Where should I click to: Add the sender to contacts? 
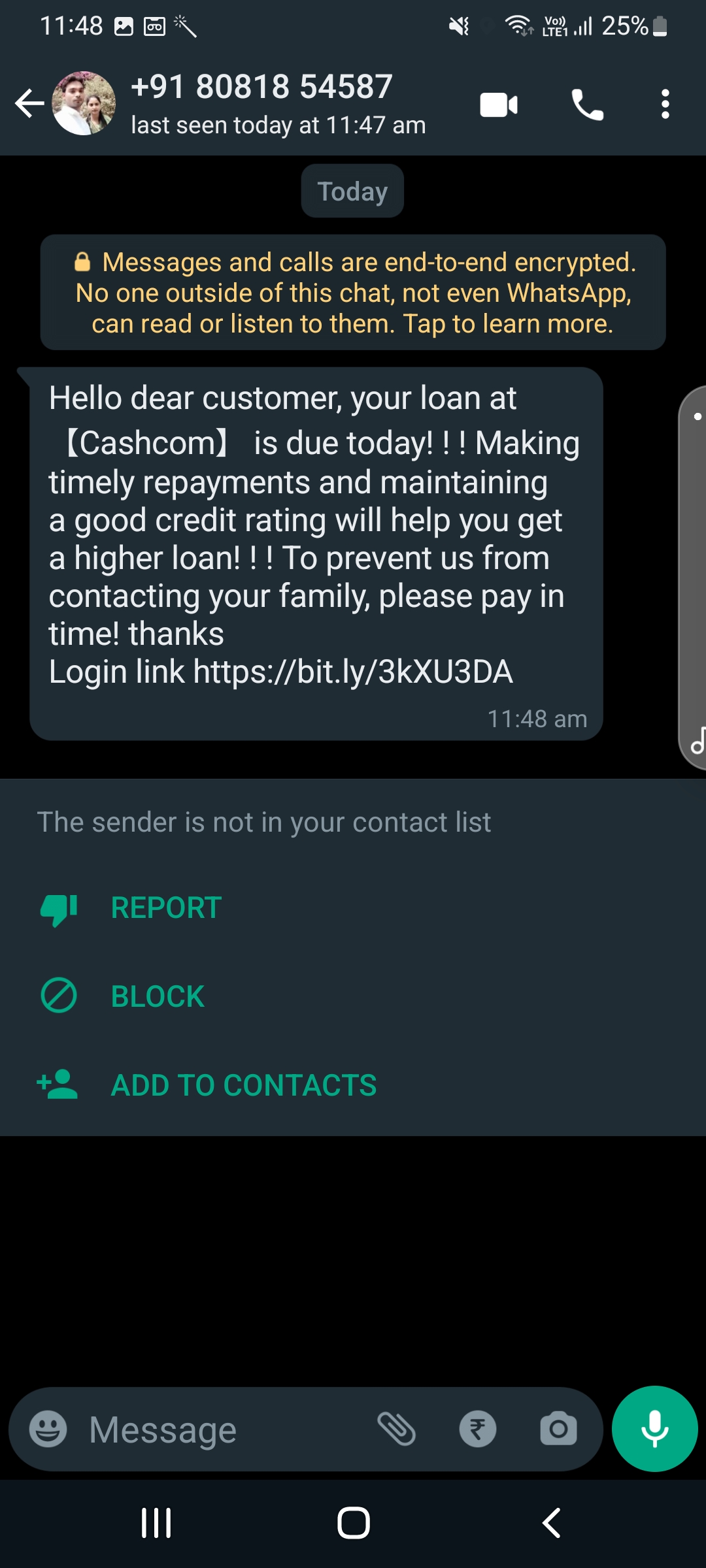(243, 1086)
